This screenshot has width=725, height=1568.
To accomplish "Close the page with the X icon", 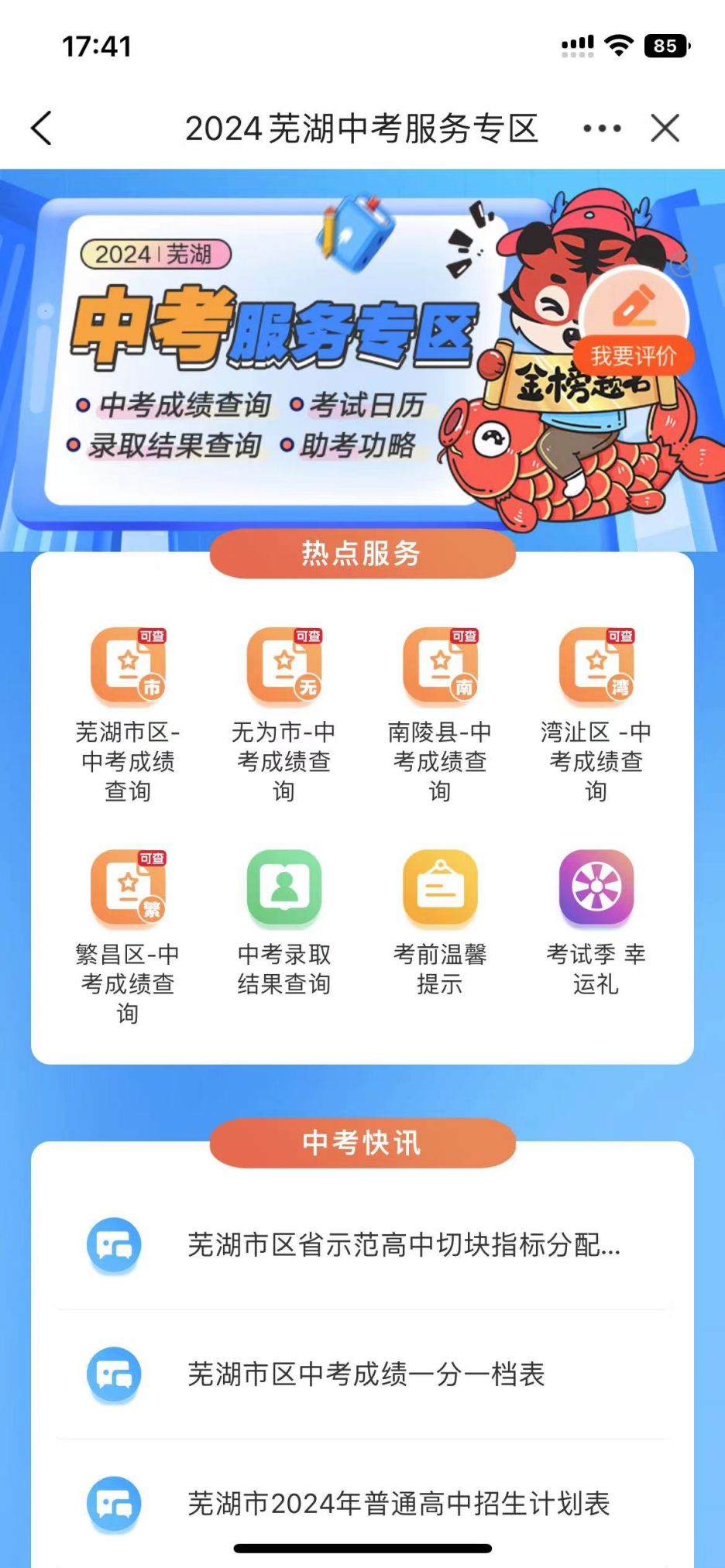I will [x=665, y=129].
